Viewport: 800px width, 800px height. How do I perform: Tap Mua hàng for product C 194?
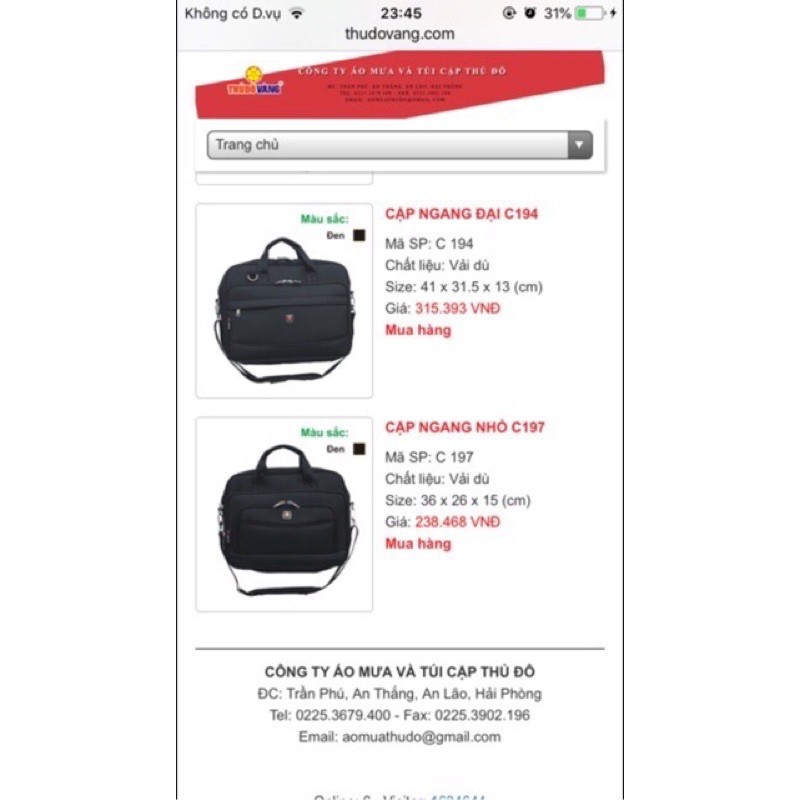coord(418,330)
